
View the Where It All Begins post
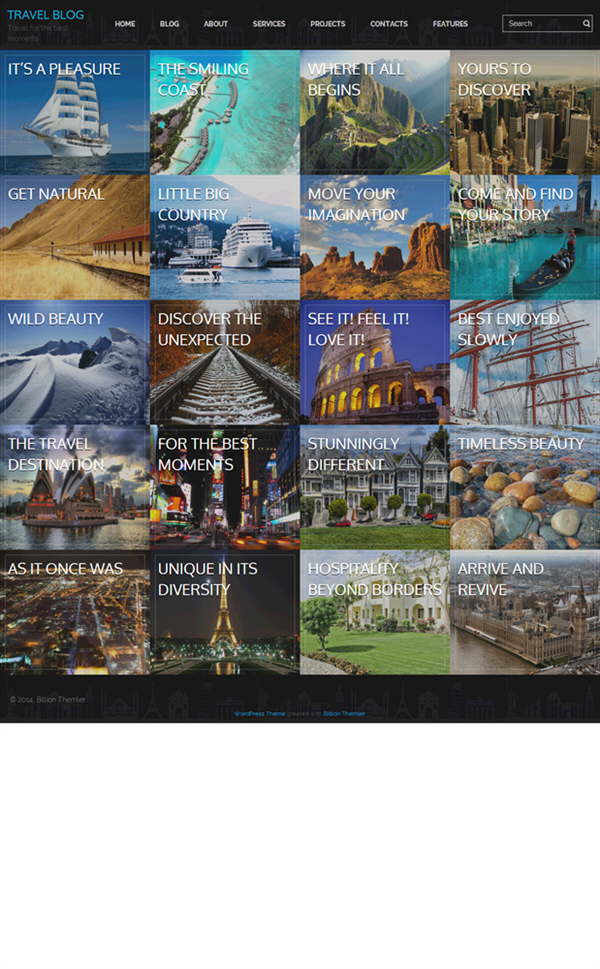375,112
